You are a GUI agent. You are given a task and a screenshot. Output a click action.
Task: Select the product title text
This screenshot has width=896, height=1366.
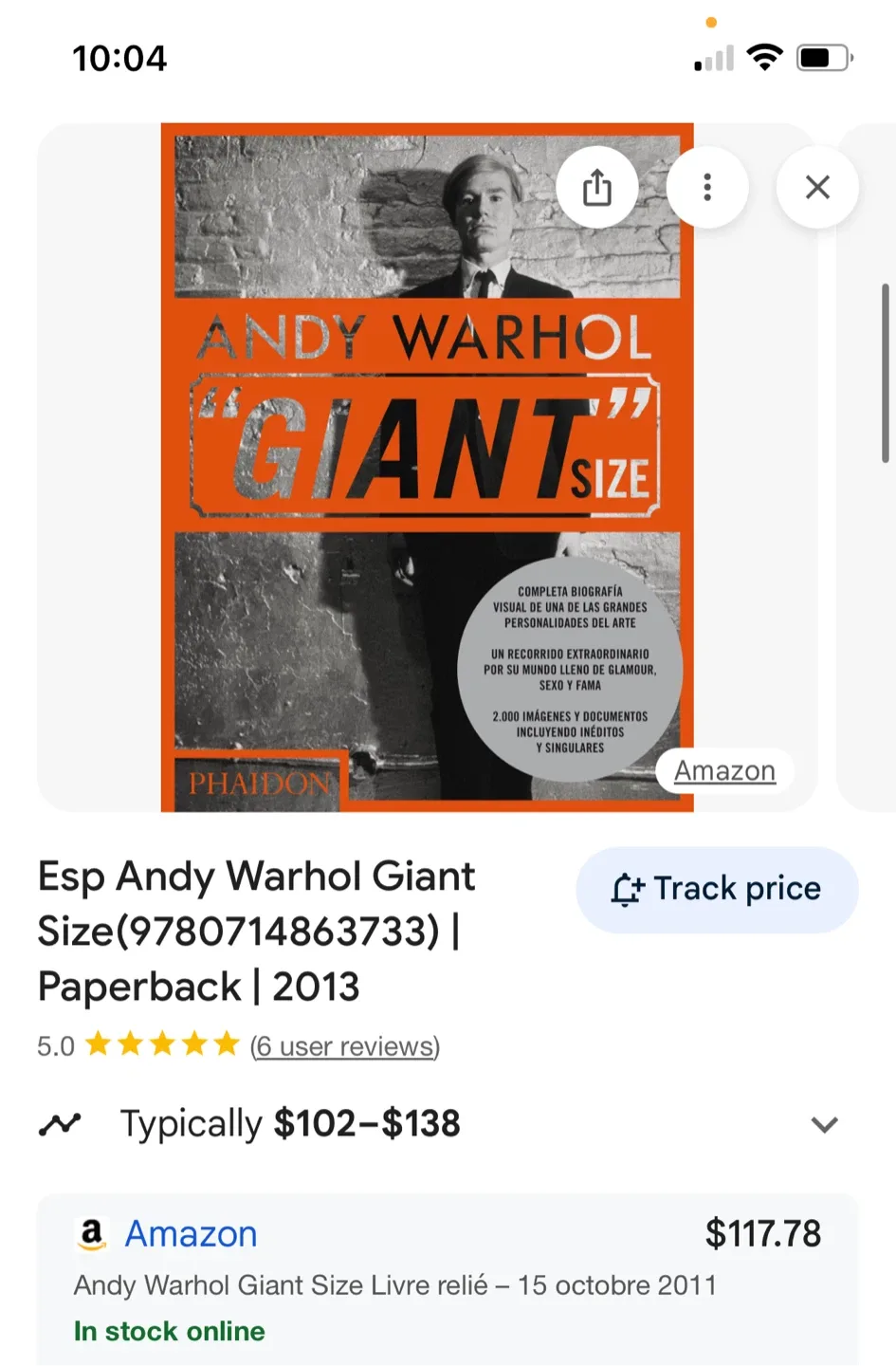pyautogui.click(x=256, y=931)
